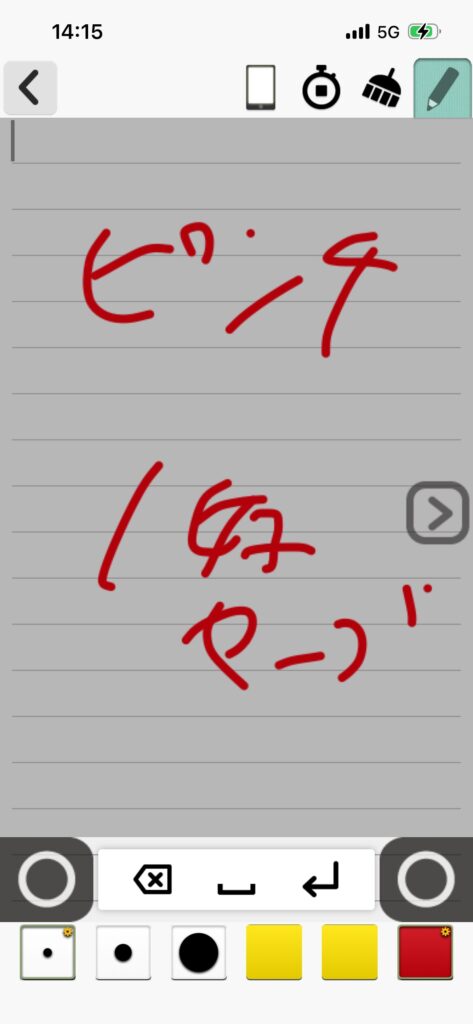Choose the thinnest pen size
This screenshot has height=1024, width=473.
[x=48, y=952]
